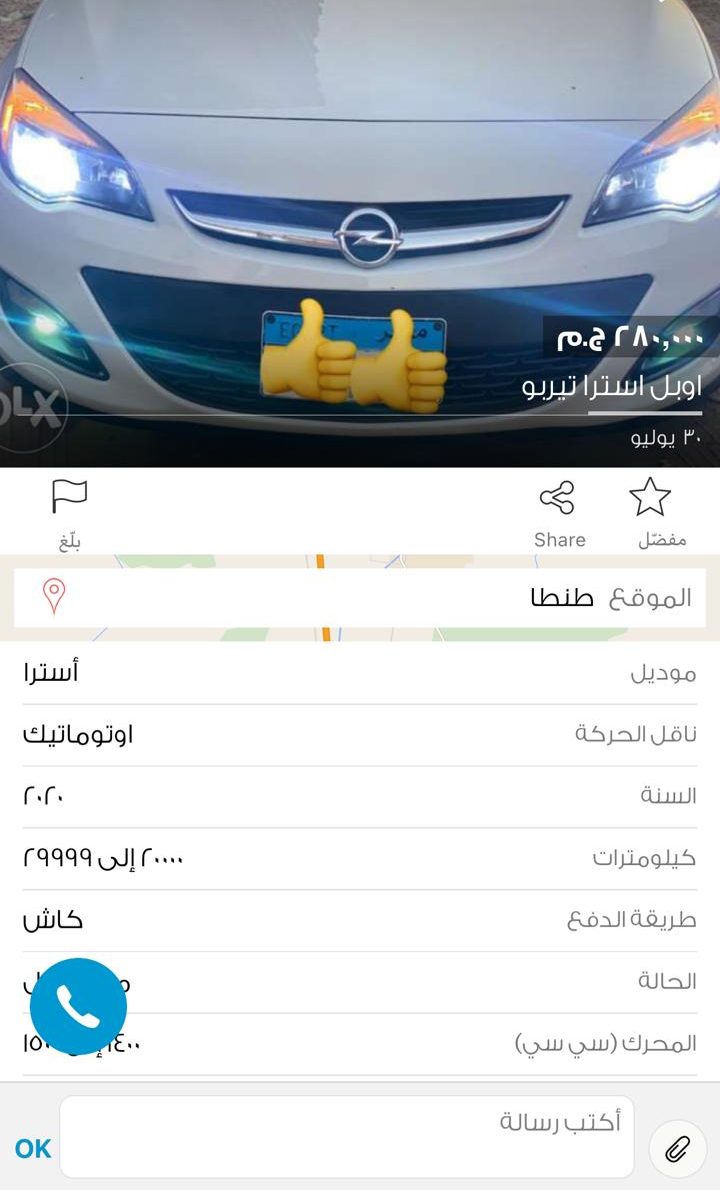The height and width of the screenshot is (1190, 720).
Task: Send the message with the OK button
Action: coord(33,1149)
